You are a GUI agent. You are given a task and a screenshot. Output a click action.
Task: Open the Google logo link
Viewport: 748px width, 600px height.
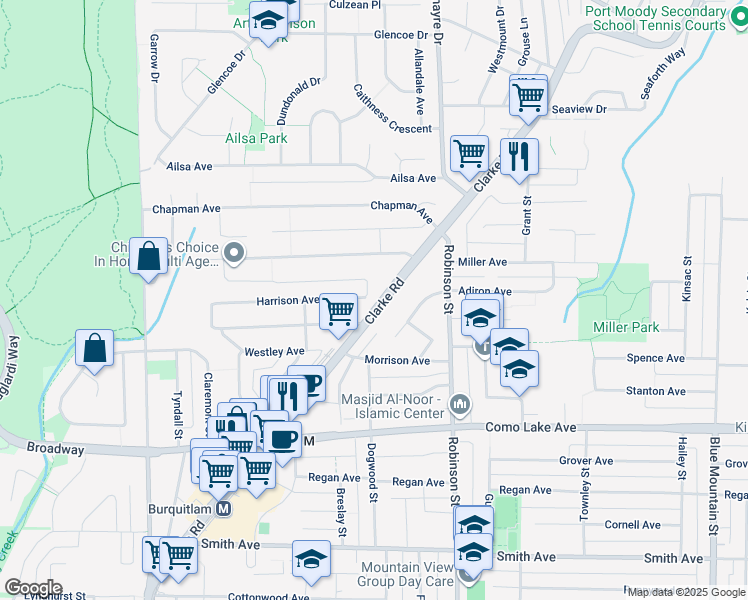point(33,588)
